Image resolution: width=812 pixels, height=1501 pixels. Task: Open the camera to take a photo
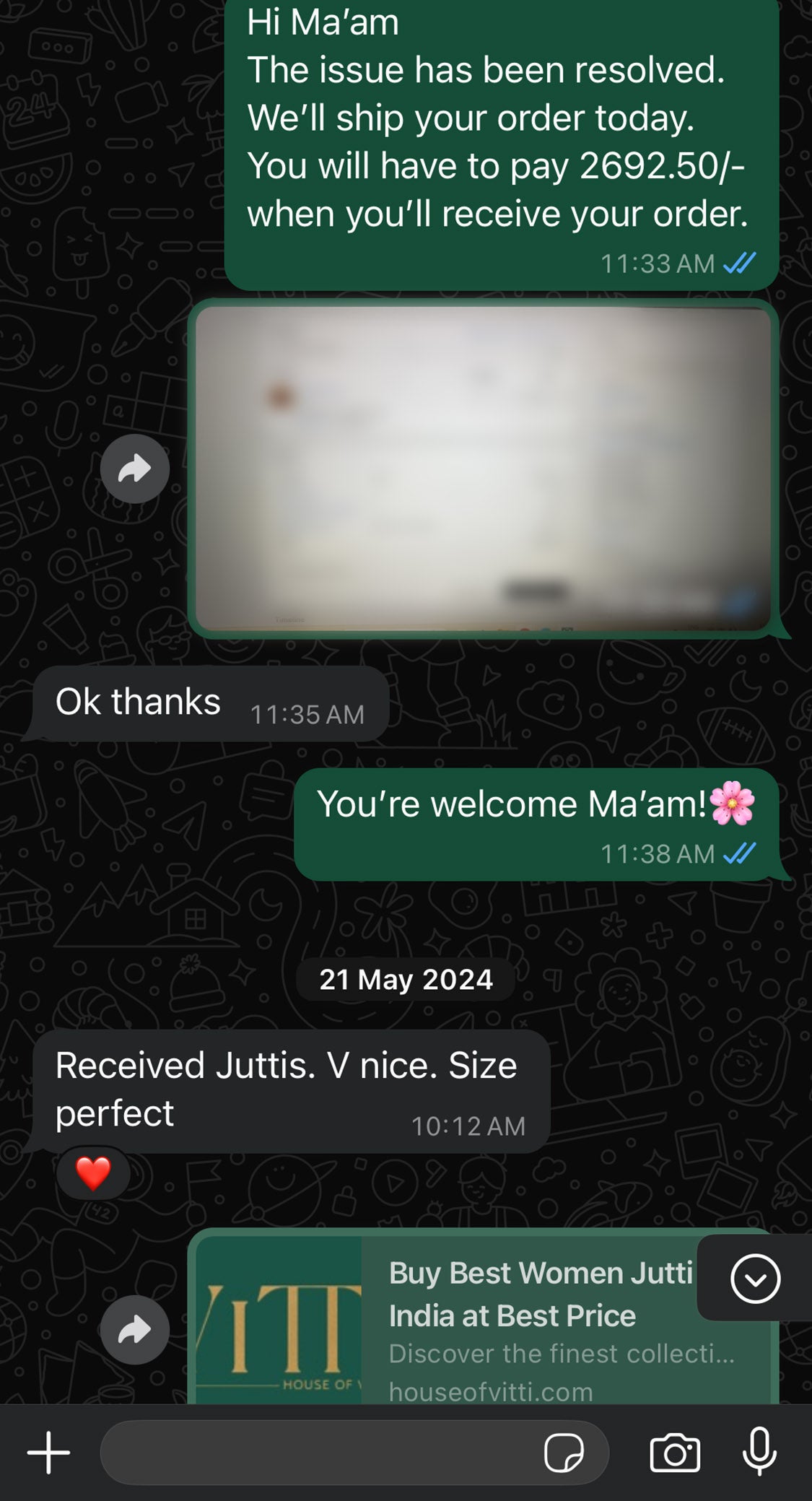675,1452
